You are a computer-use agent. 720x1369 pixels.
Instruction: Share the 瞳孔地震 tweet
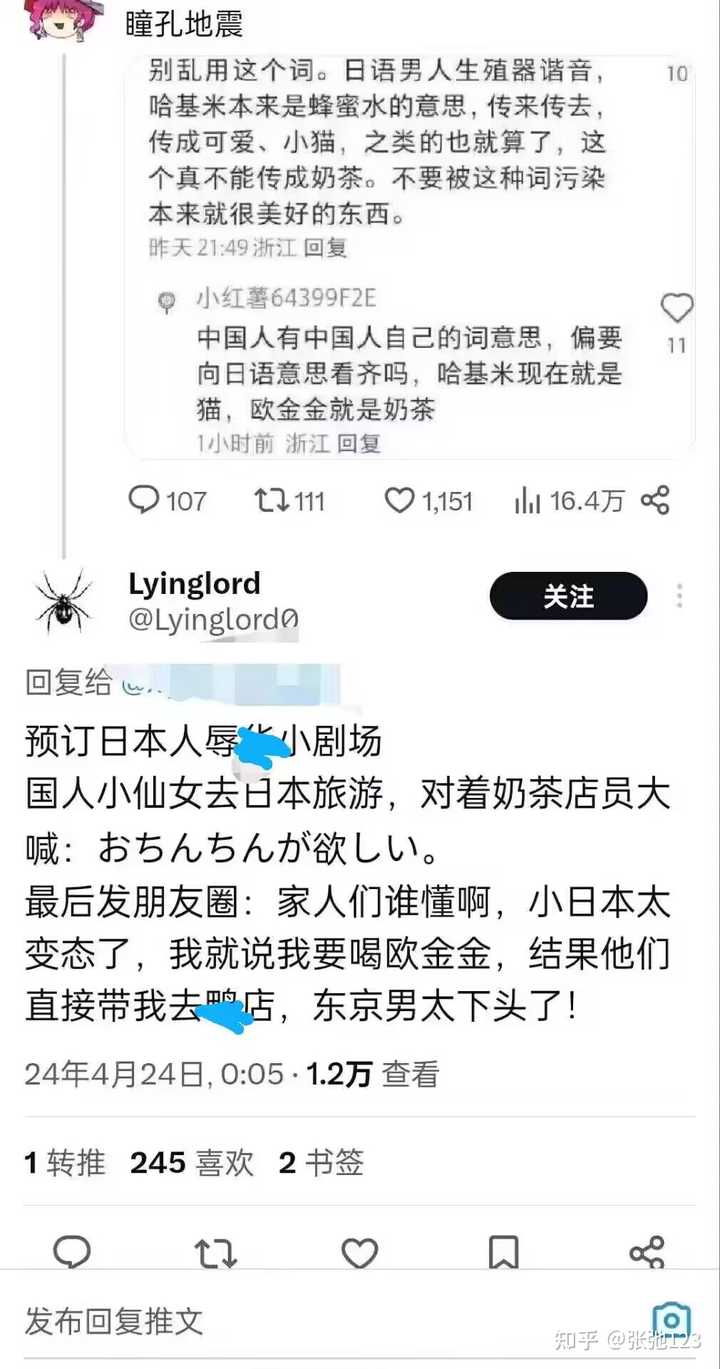coord(655,500)
